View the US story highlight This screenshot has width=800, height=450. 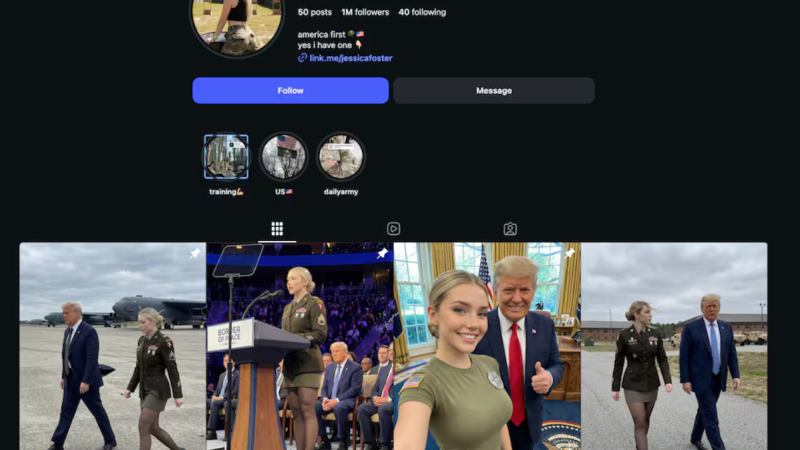[283, 157]
